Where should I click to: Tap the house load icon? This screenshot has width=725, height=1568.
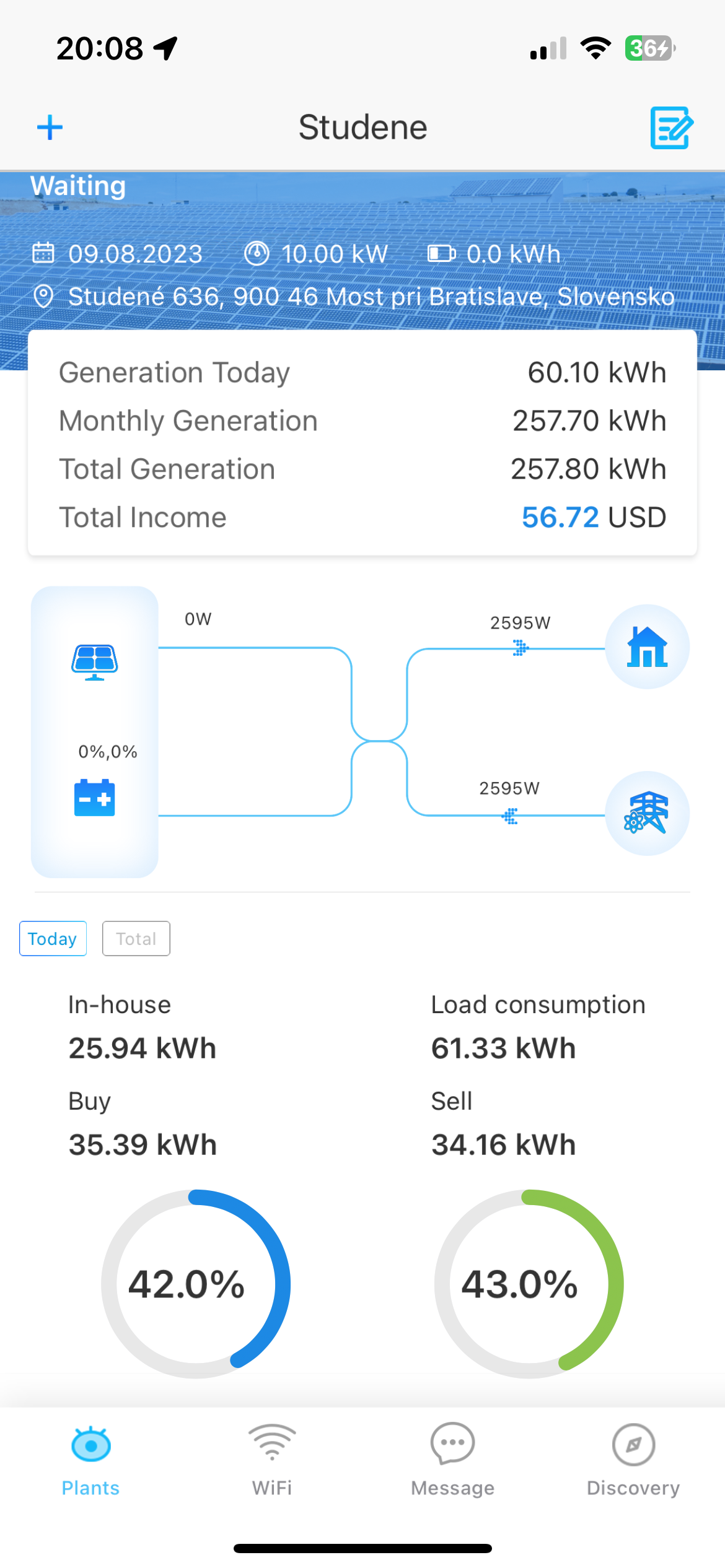(x=647, y=647)
